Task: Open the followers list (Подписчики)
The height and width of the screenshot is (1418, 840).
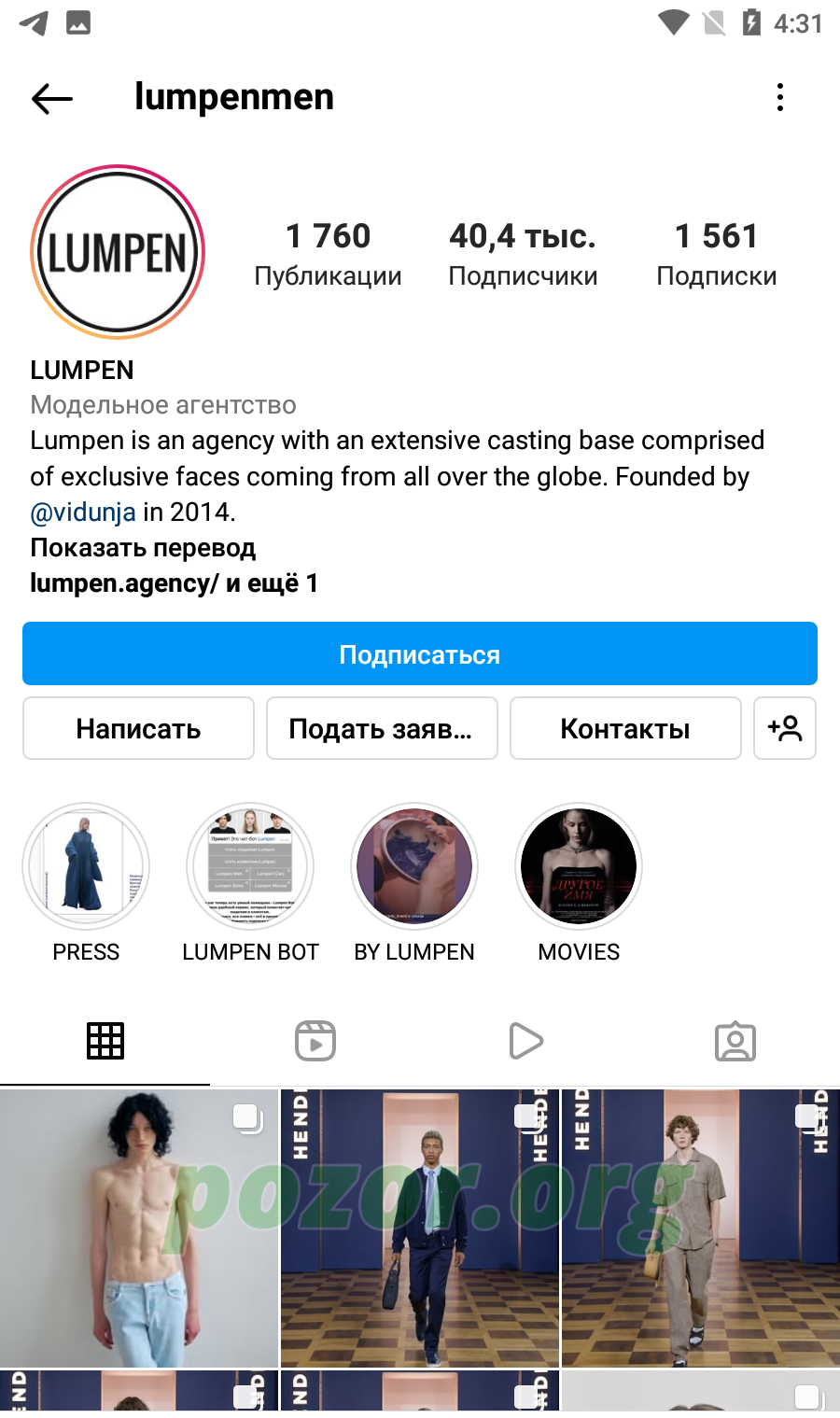Action: (523, 254)
